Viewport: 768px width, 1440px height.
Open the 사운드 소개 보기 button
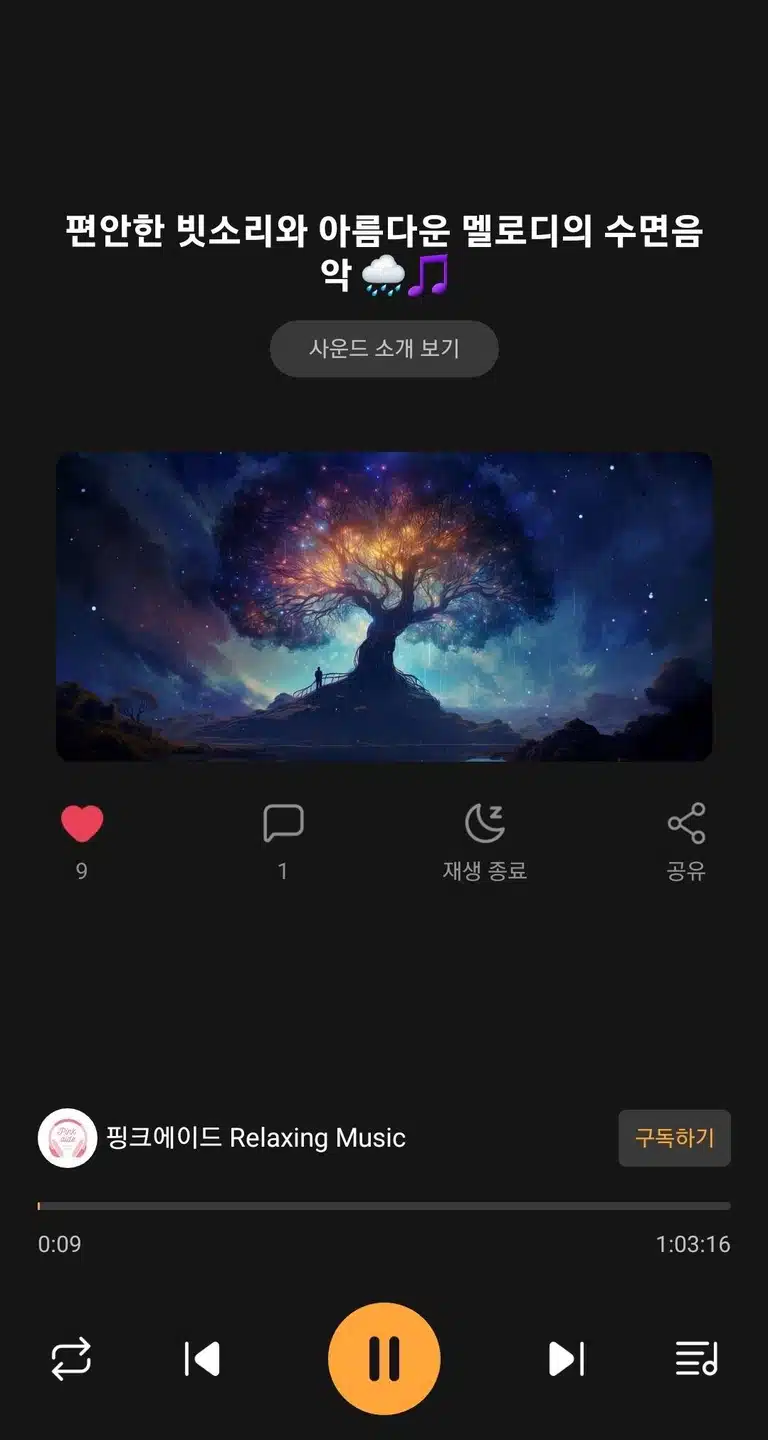tap(384, 349)
